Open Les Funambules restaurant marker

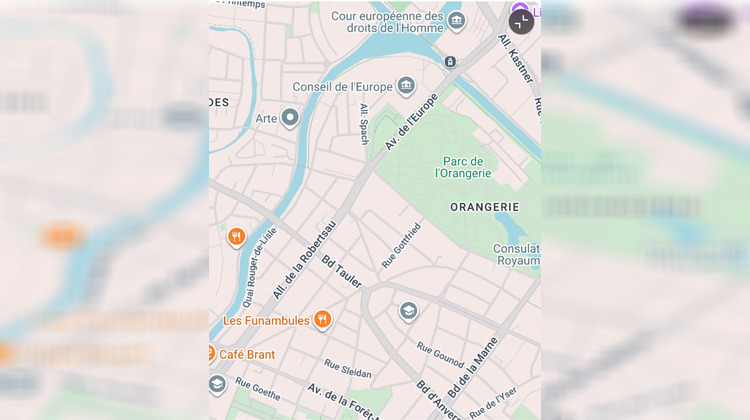coord(322,320)
